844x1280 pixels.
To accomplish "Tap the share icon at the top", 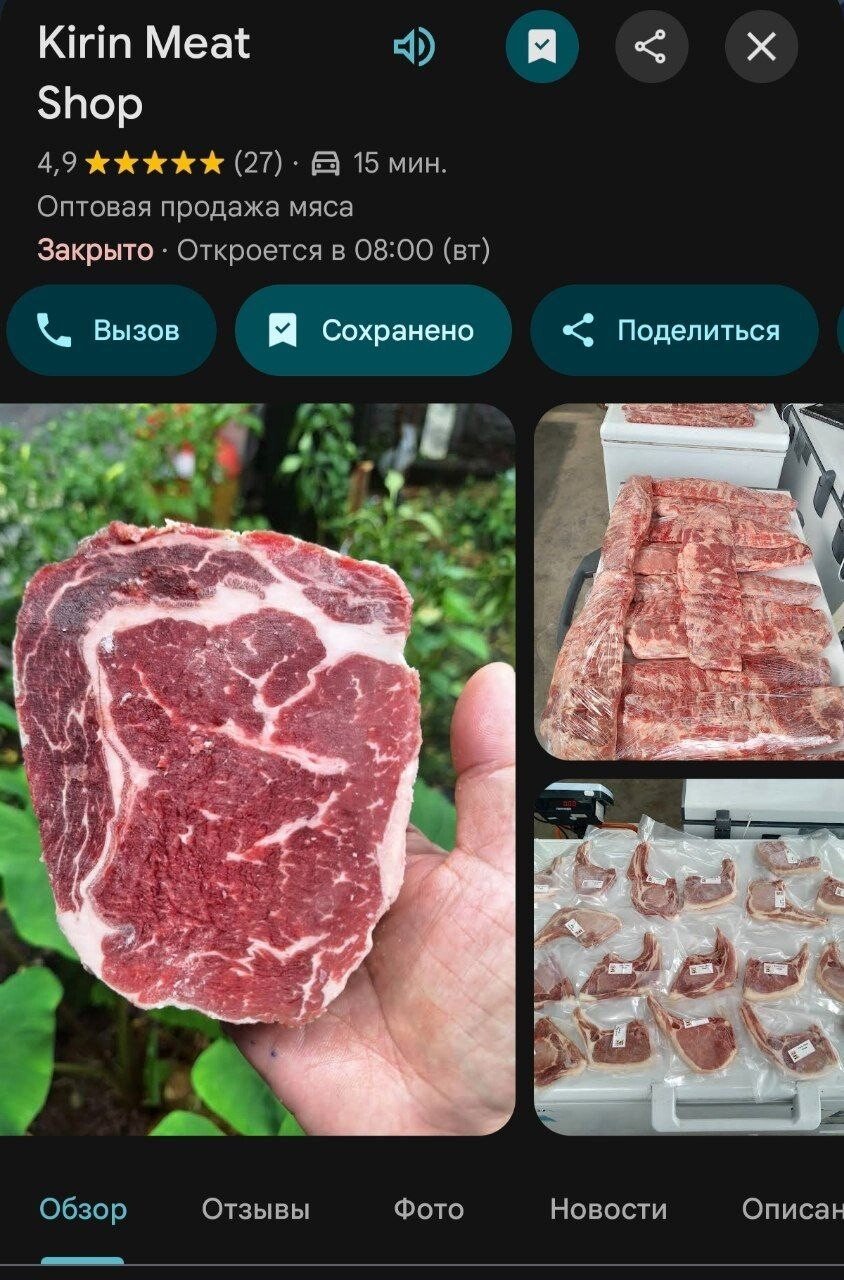I will point(653,46).
